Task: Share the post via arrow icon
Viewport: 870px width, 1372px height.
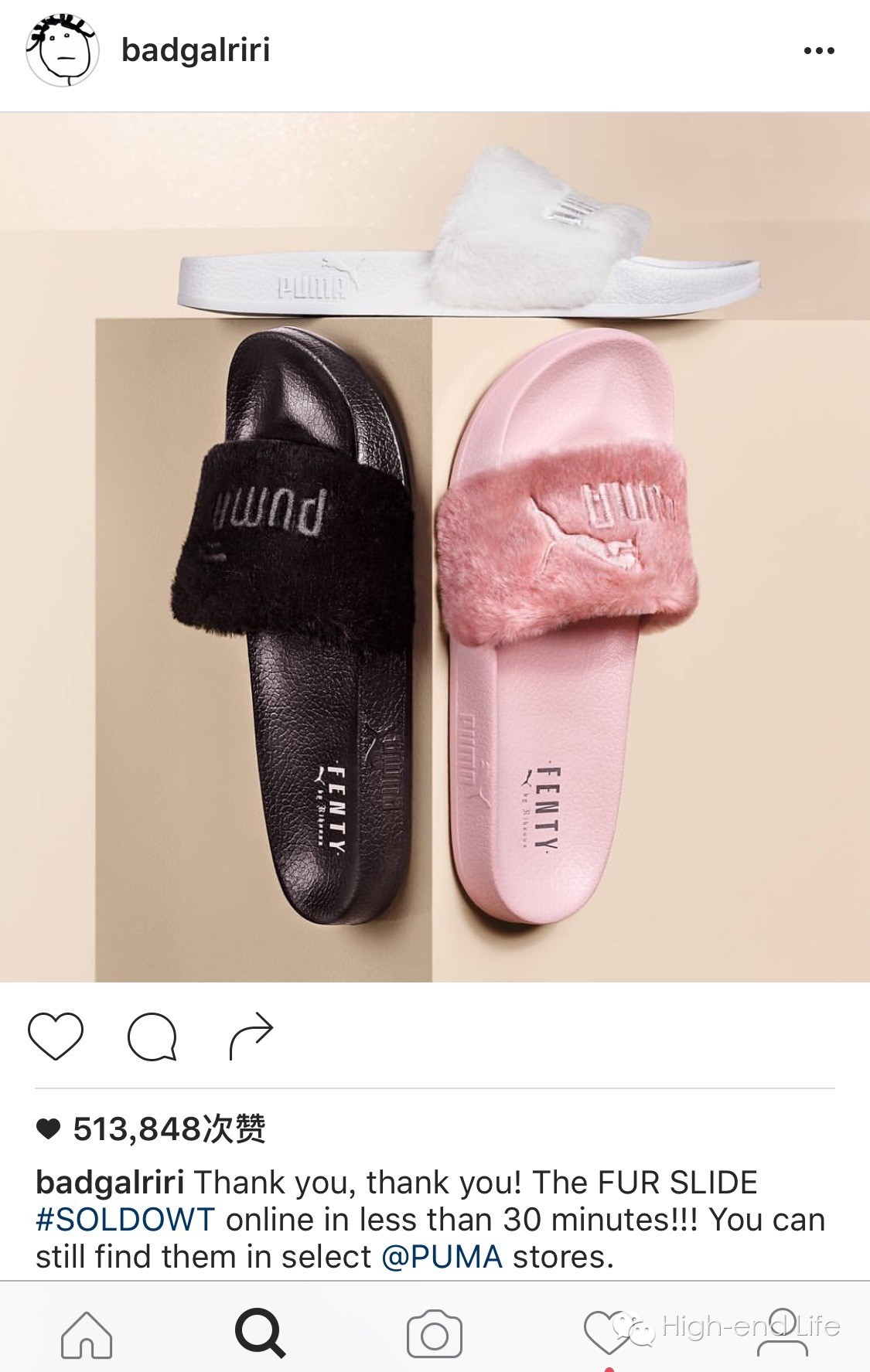Action: tap(251, 1036)
